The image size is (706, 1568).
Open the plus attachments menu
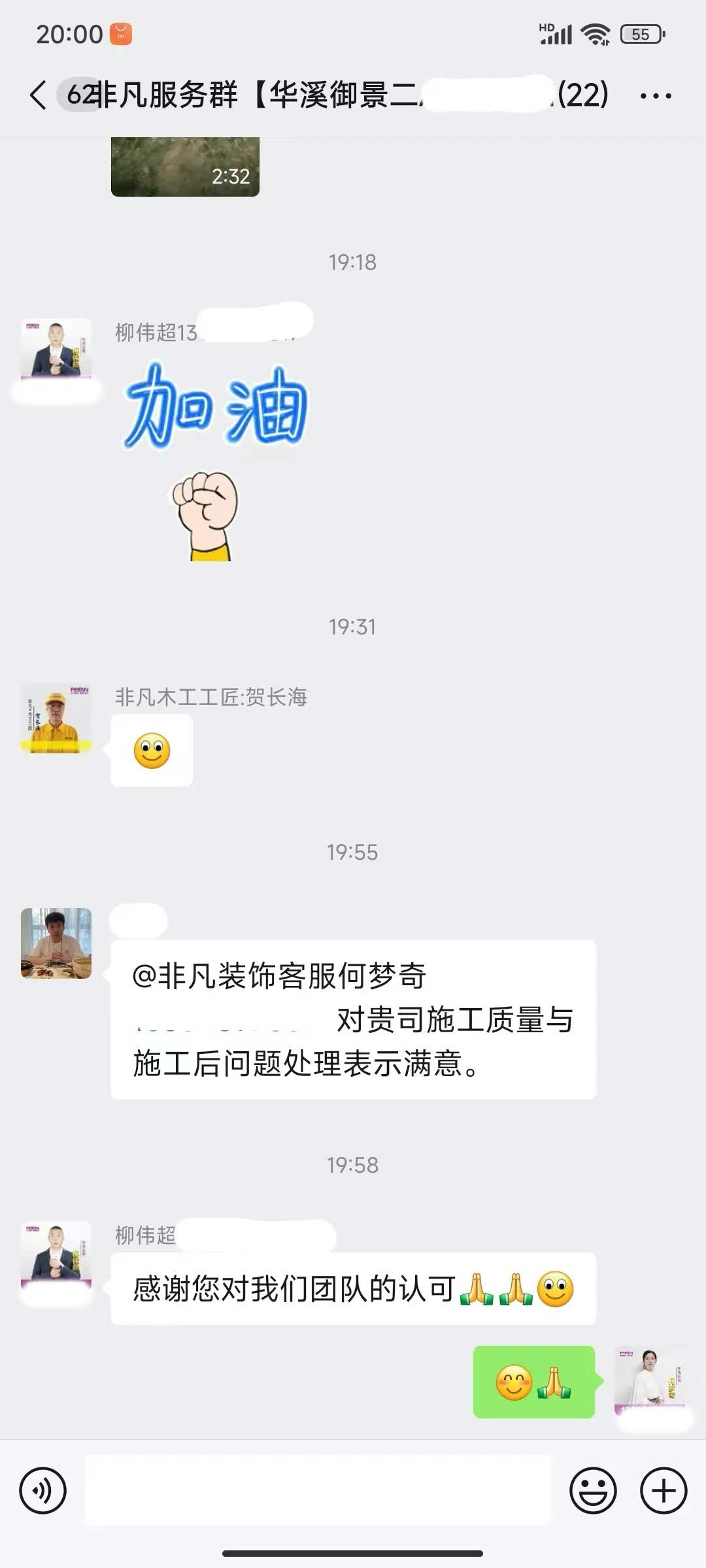(x=663, y=1491)
